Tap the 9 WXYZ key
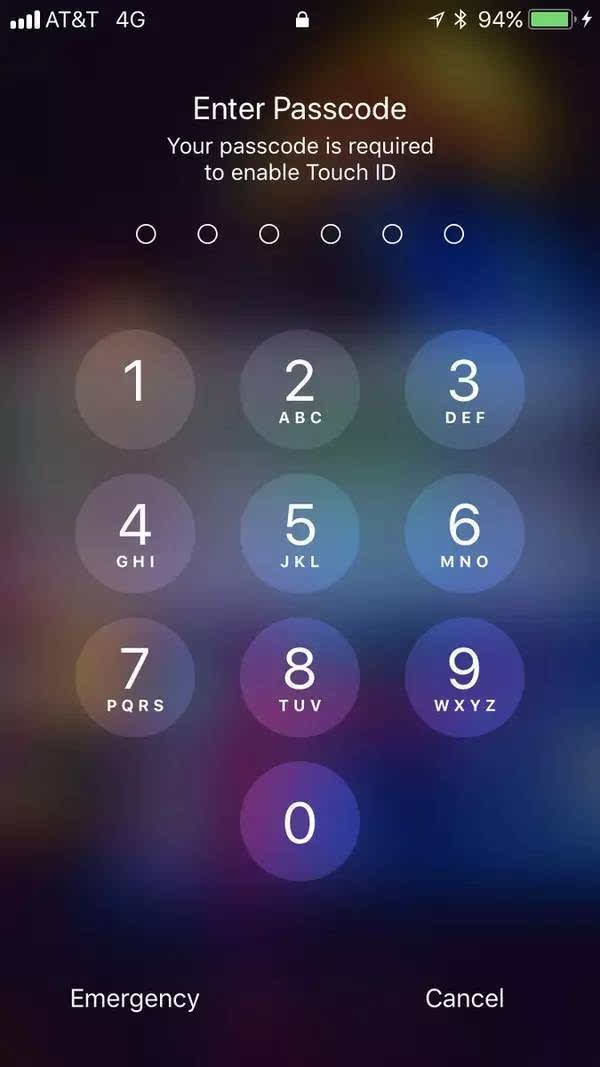 (x=464, y=677)
